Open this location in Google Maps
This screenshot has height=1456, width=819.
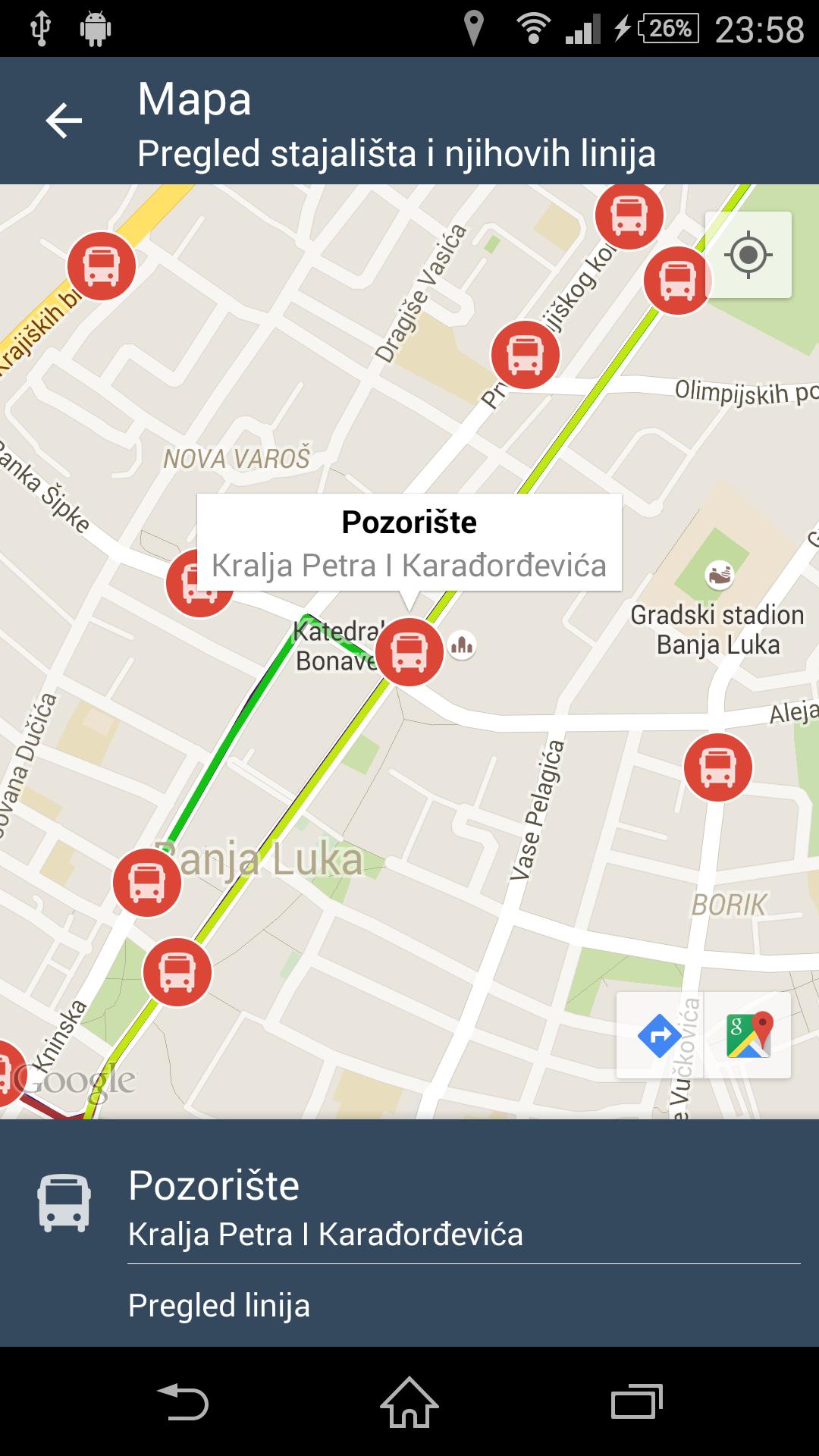click(748, 1035)
